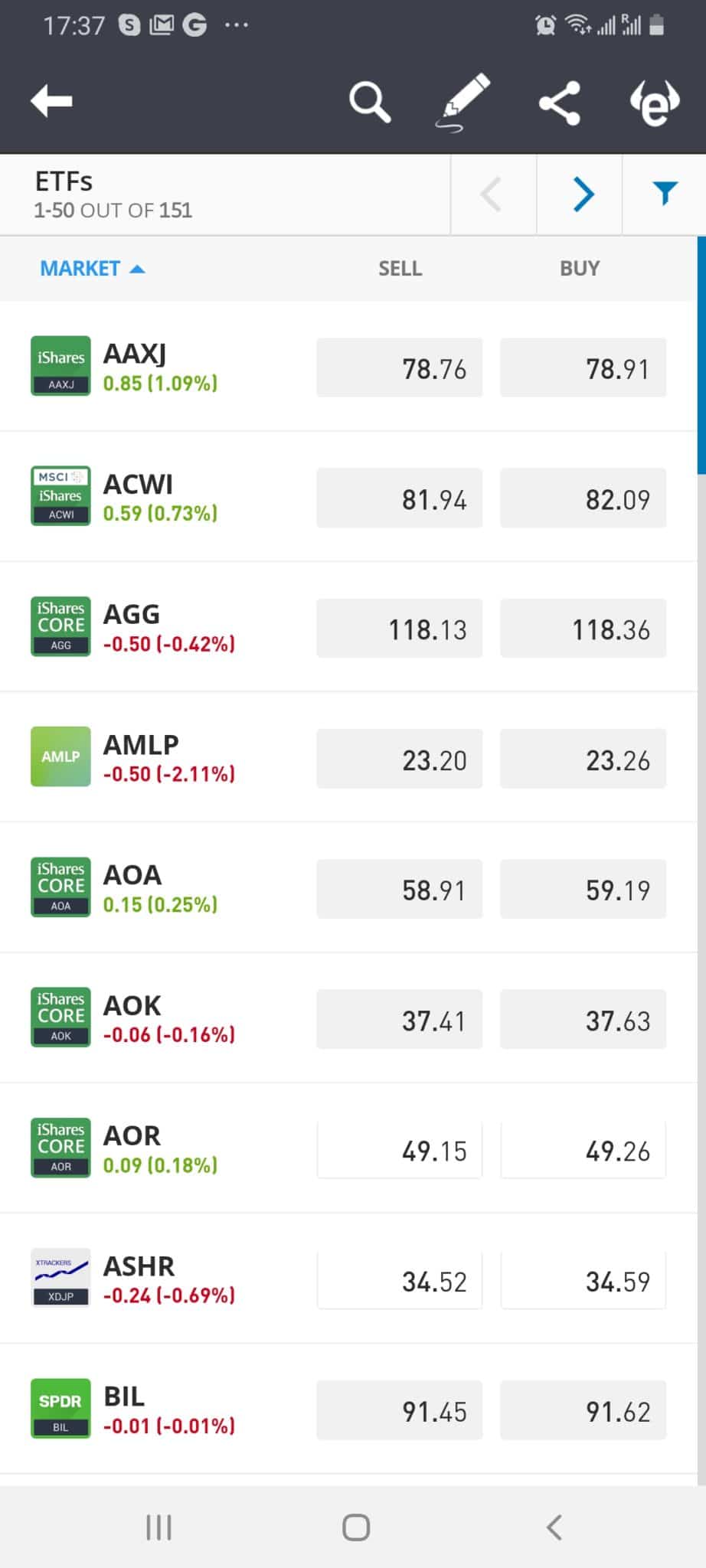Open the search magnifier icon
The width and height of the screenshot is (706, 1568).
pyautogui.click(x=370, y=103)
